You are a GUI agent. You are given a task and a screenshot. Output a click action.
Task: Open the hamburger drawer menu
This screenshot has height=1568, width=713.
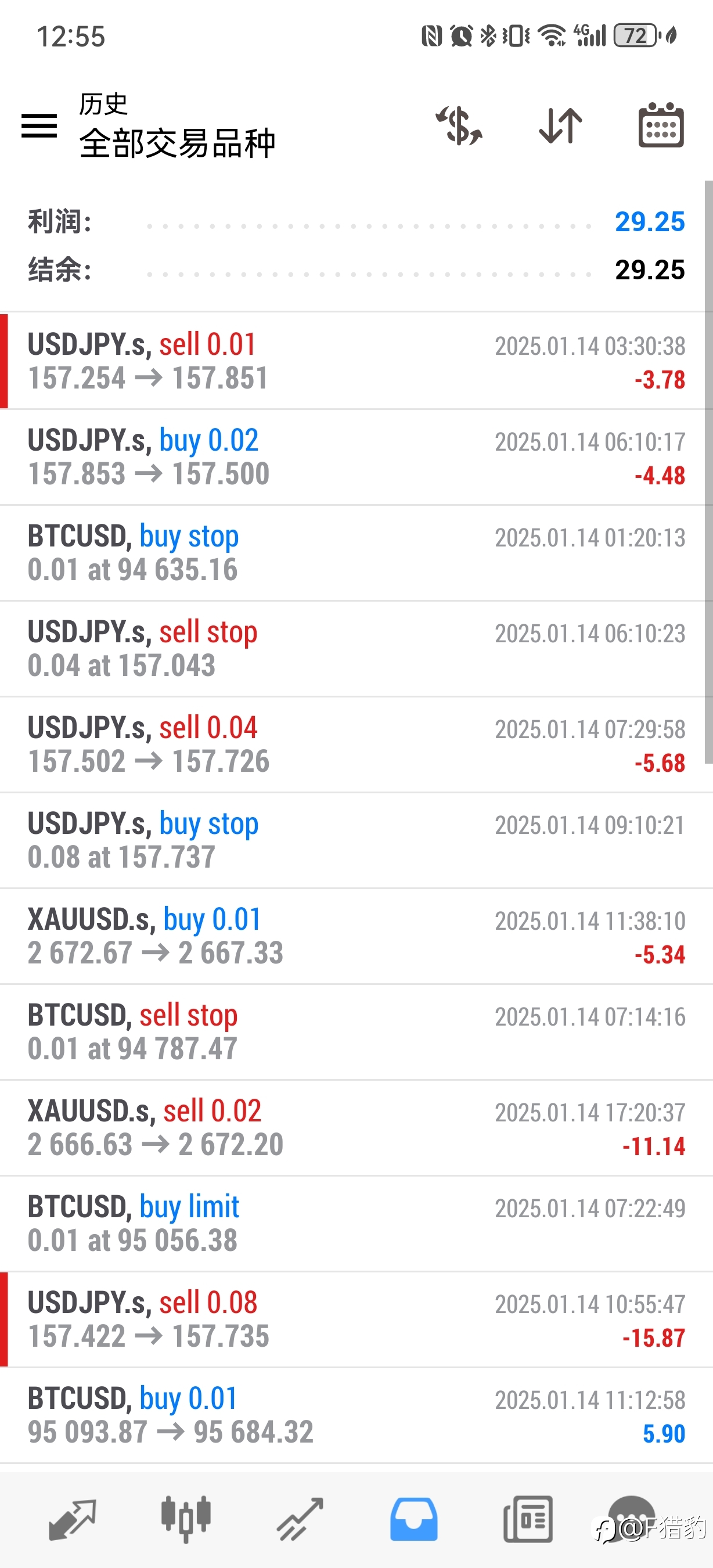39,125
